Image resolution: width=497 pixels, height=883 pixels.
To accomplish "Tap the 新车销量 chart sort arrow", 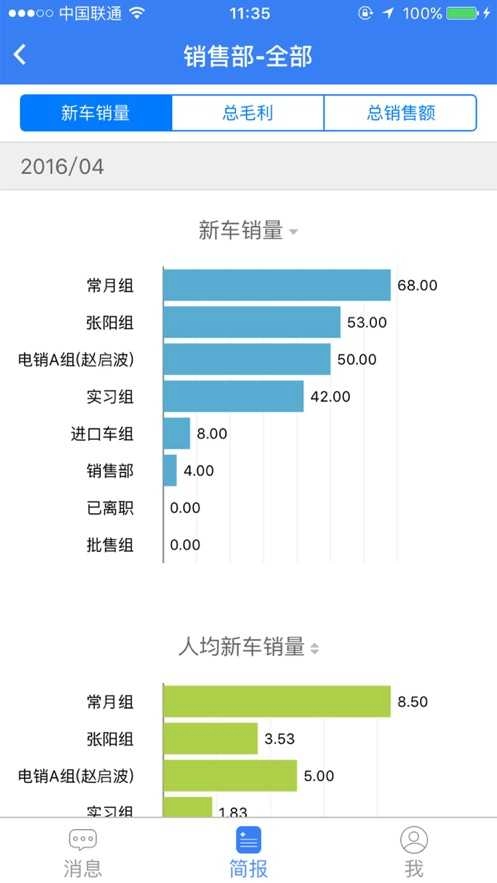I will tap(293, 231).
